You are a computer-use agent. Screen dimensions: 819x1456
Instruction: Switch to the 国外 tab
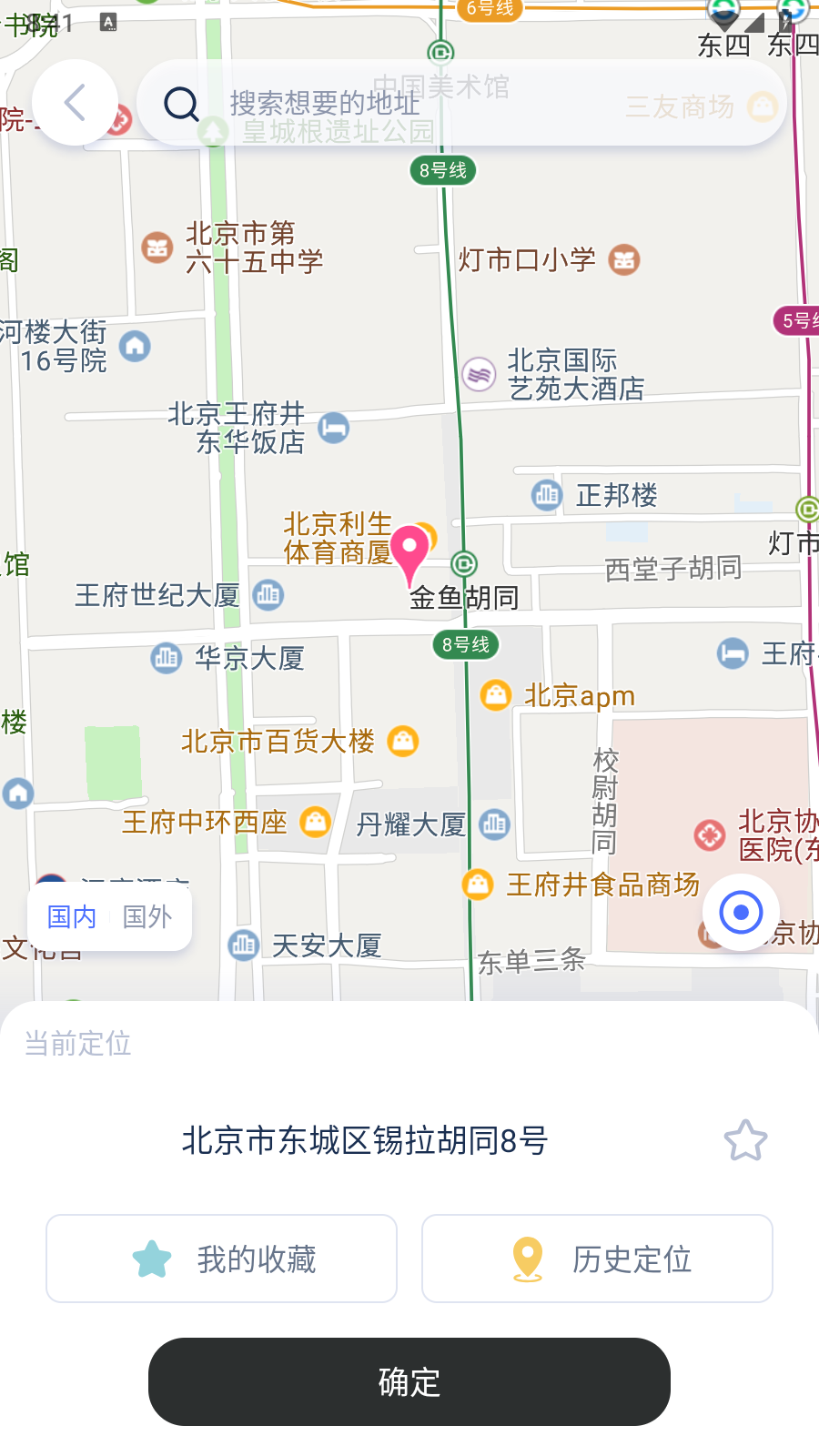click(146, 917)
